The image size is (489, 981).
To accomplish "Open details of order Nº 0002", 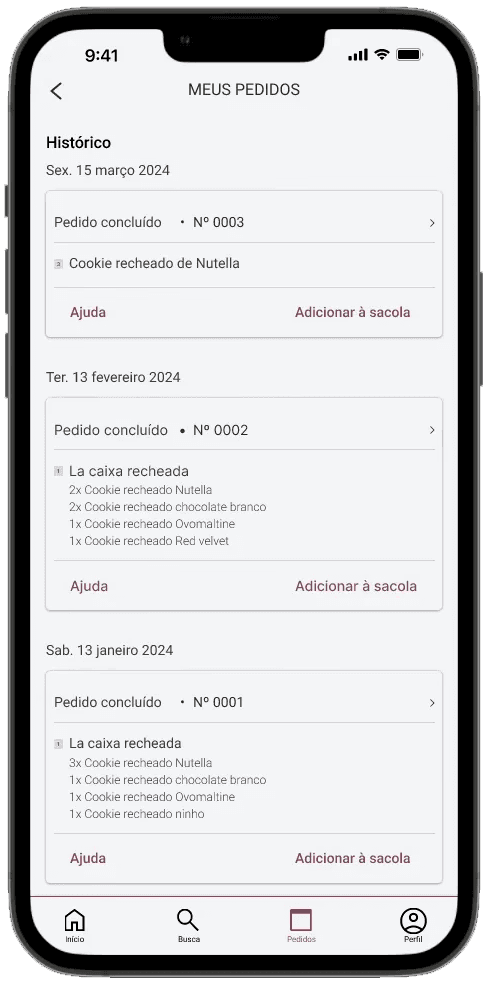I will tap(244, 430).
